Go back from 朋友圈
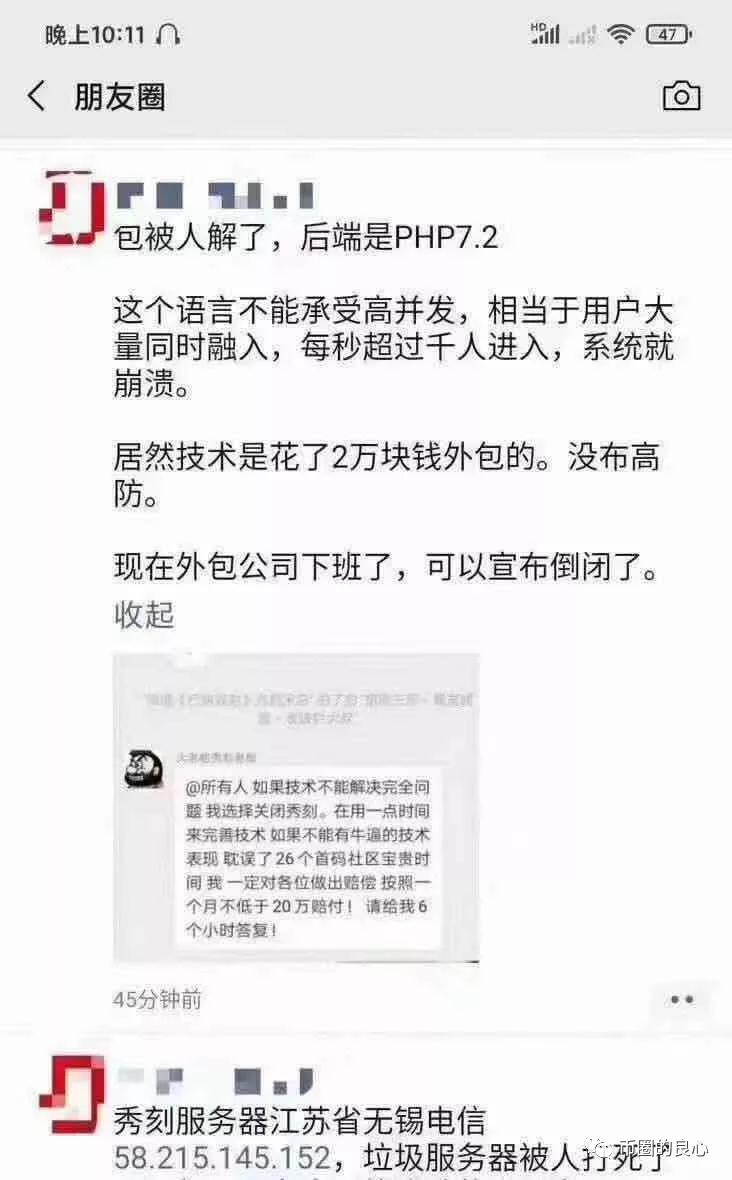732x1180 pixels. (36, 97)
